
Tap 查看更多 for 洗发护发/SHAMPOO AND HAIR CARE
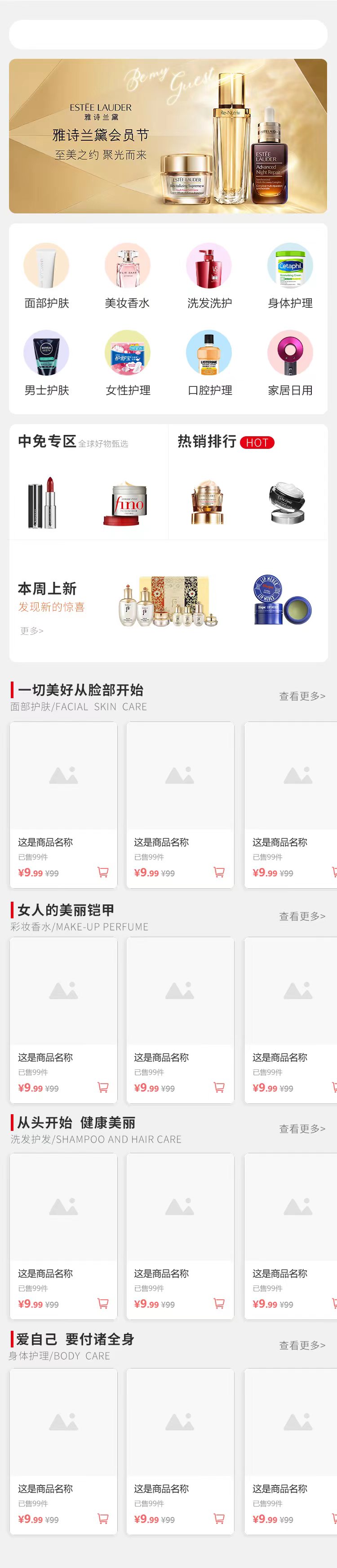302,1128
